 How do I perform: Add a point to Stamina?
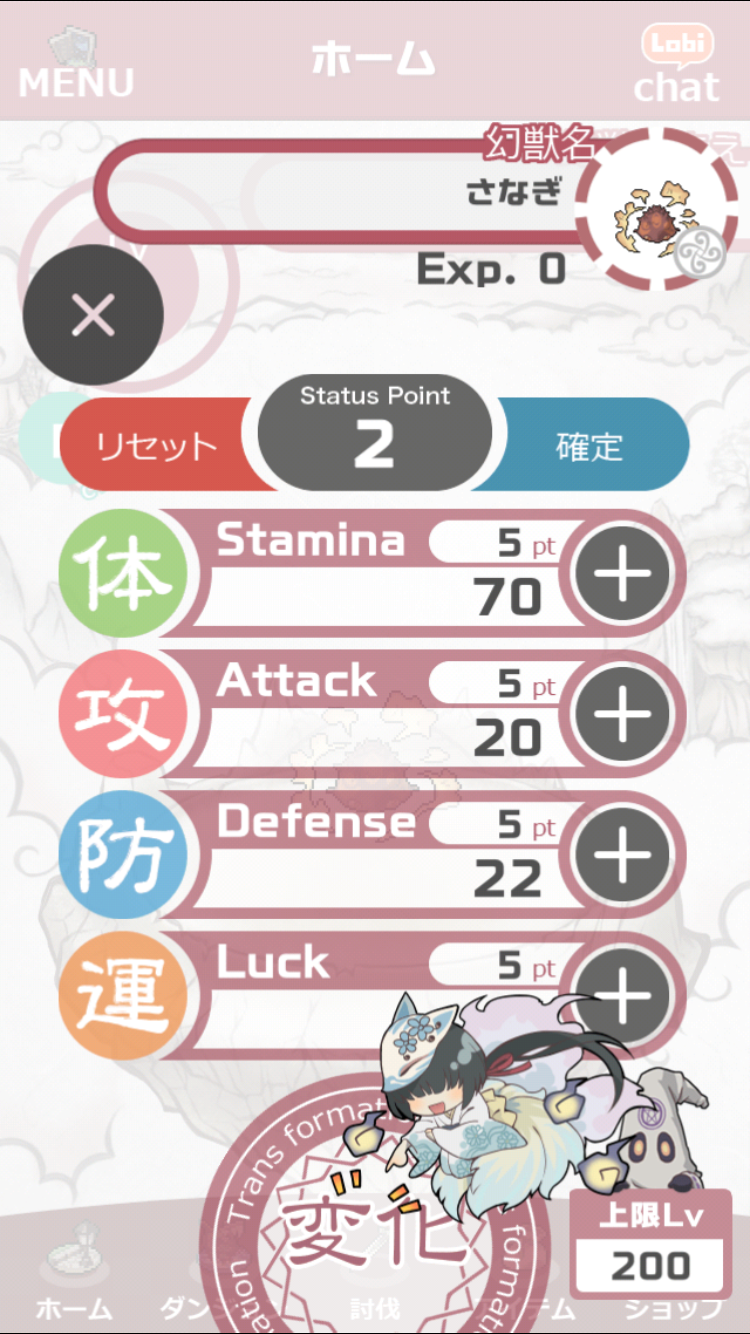(x=623, y=573)
